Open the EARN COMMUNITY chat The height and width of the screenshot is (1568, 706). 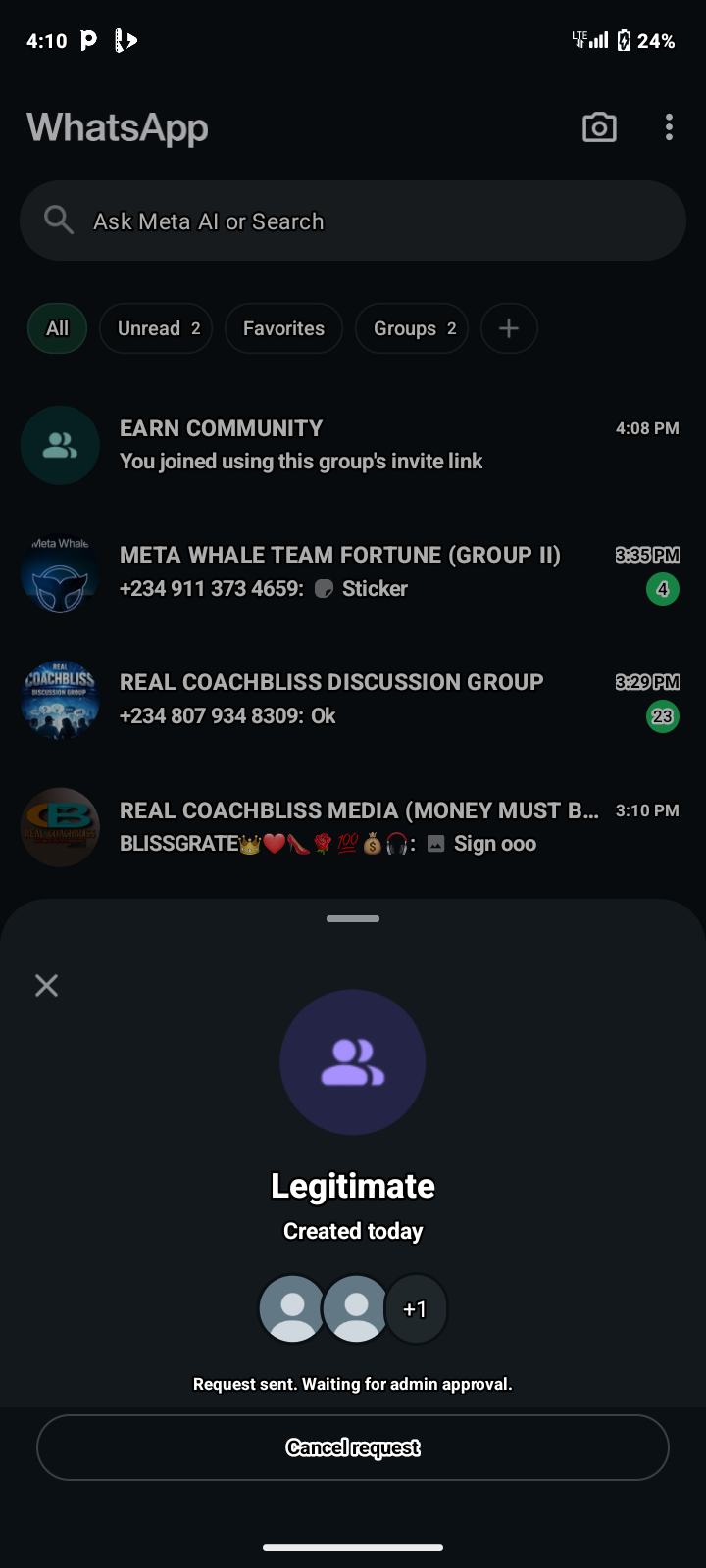point(353,445)
